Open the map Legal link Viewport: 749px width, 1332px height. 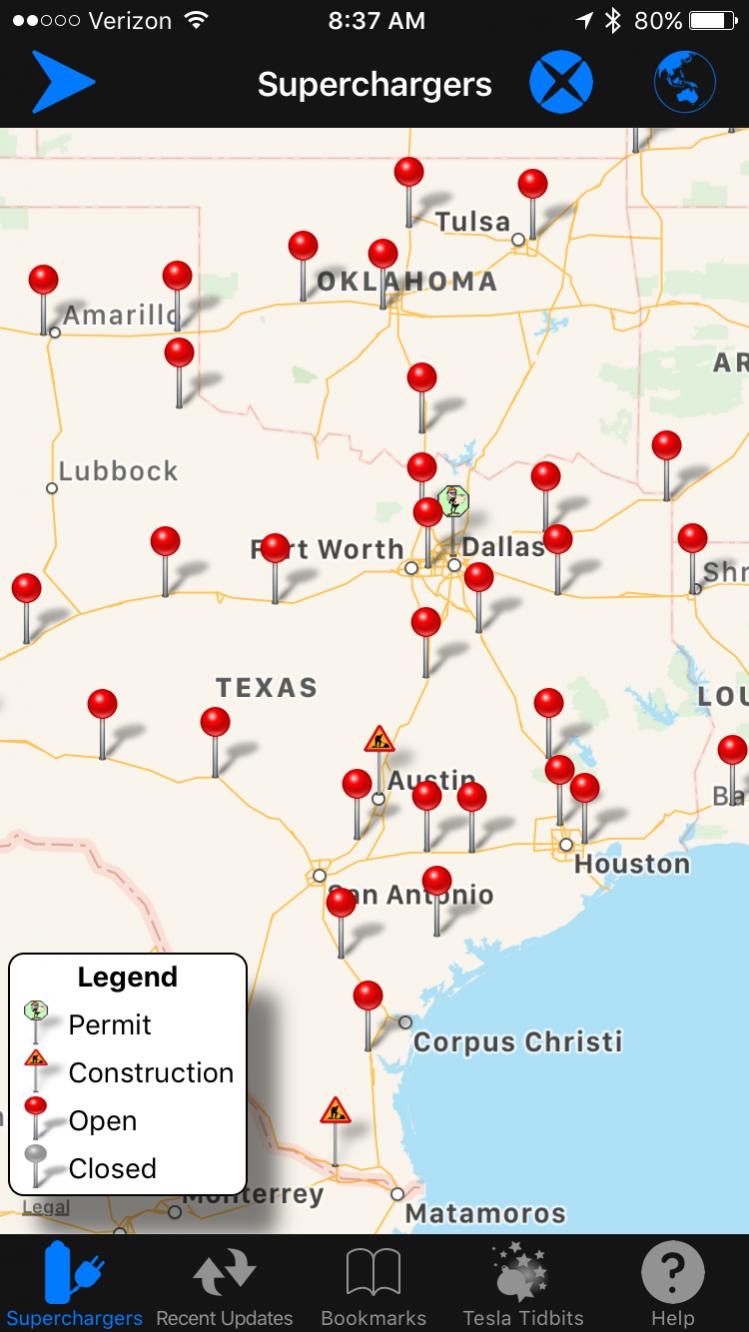click(46, 1207)
